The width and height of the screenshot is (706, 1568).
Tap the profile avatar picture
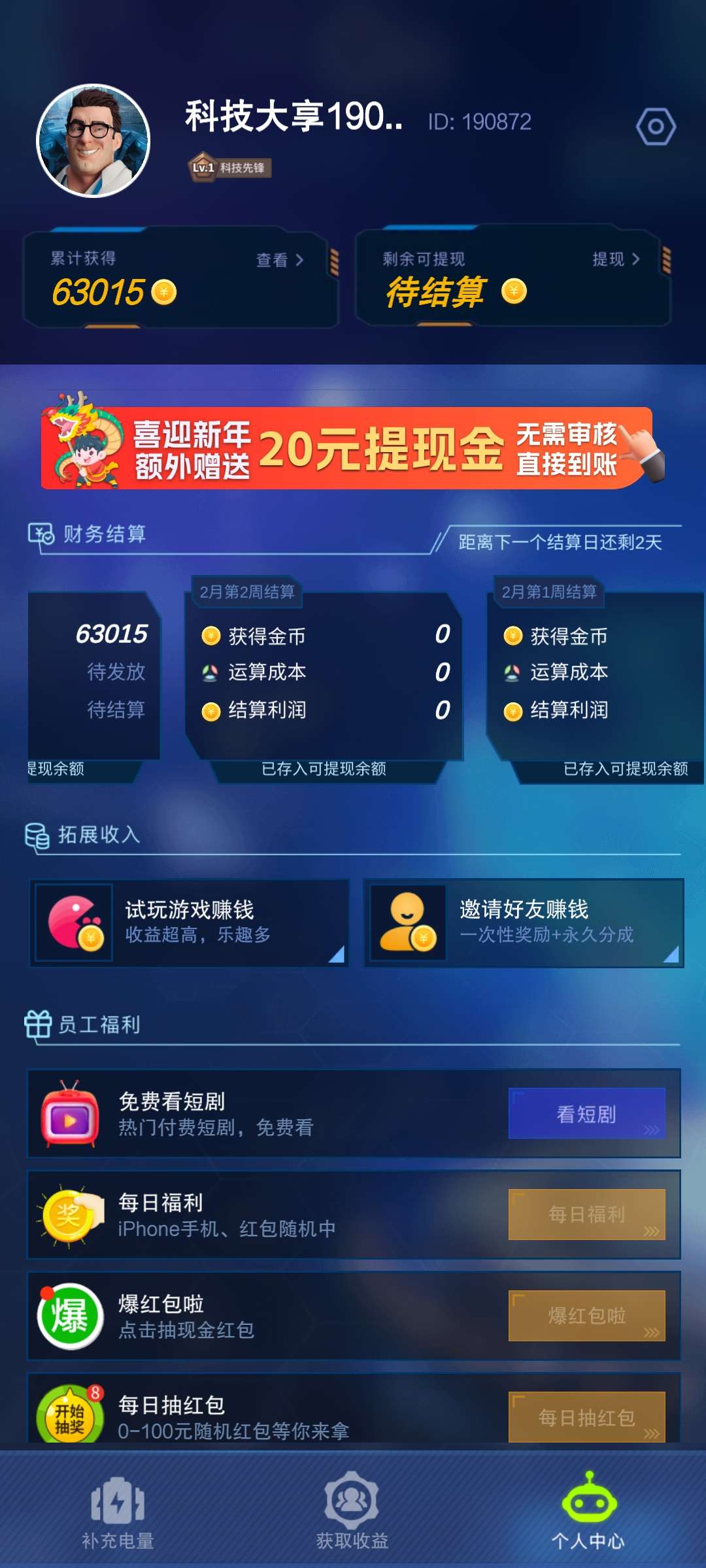point(93,140)
